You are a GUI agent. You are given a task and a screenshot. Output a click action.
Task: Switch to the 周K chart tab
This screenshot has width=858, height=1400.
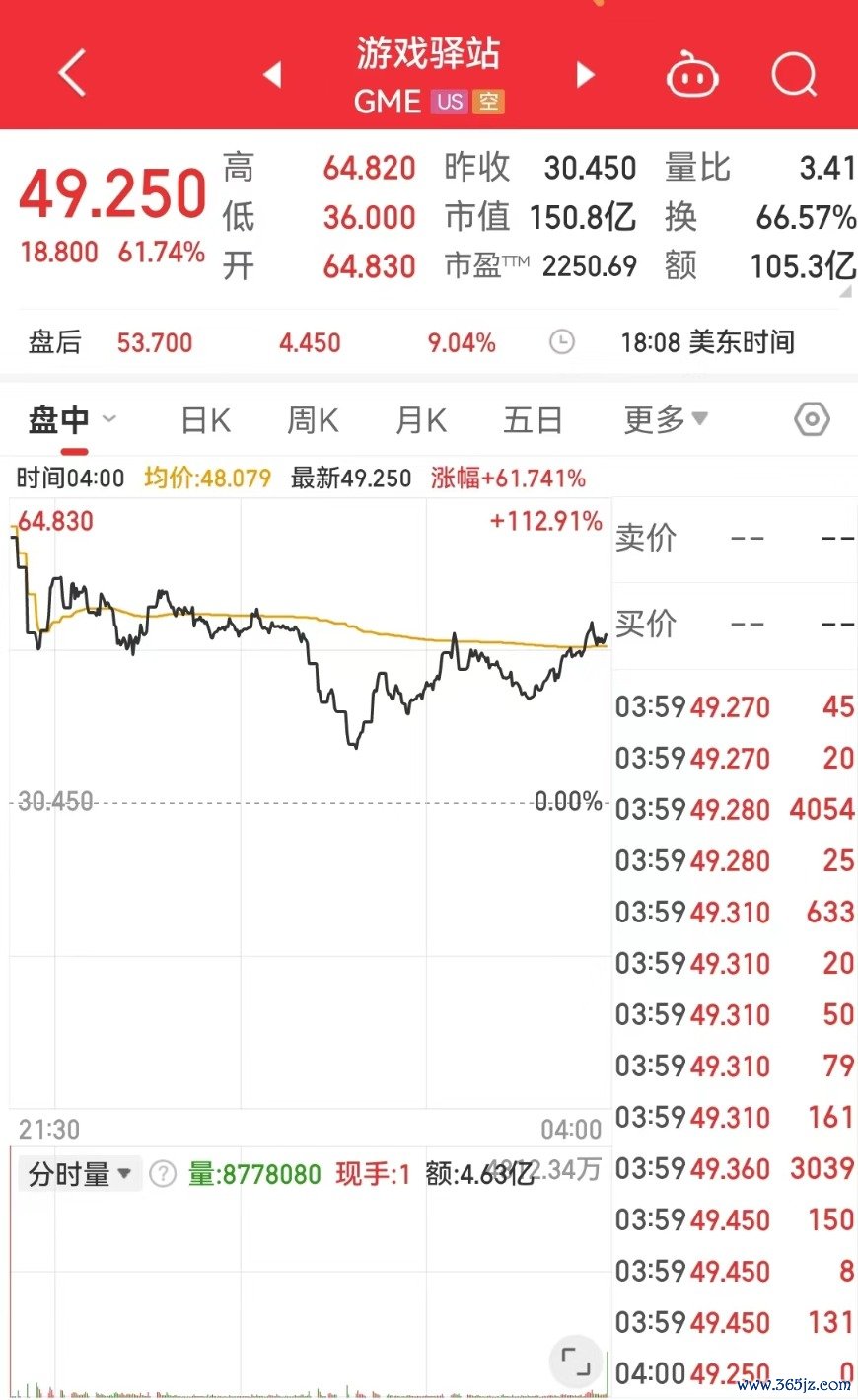pyautogui.click(x=313, y=421)
